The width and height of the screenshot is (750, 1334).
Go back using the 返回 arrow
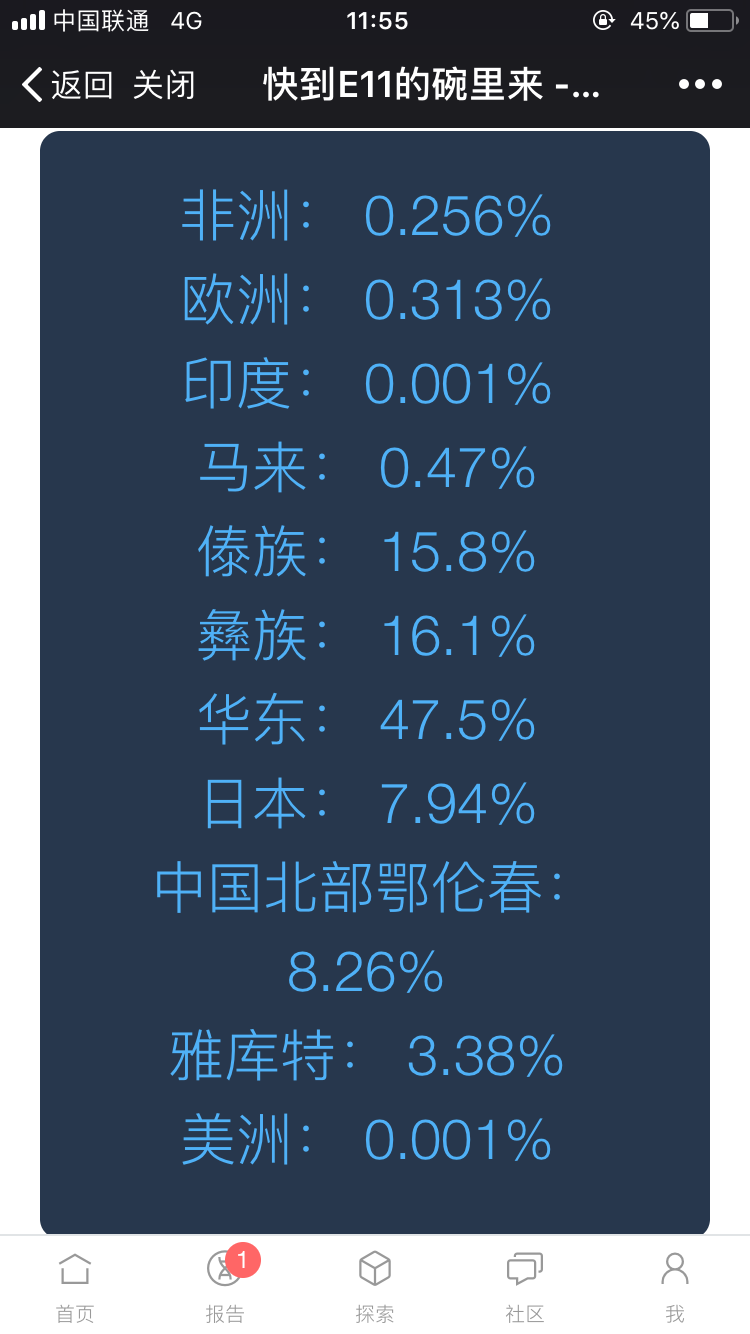pyautogui.click(x=67, y=85)
